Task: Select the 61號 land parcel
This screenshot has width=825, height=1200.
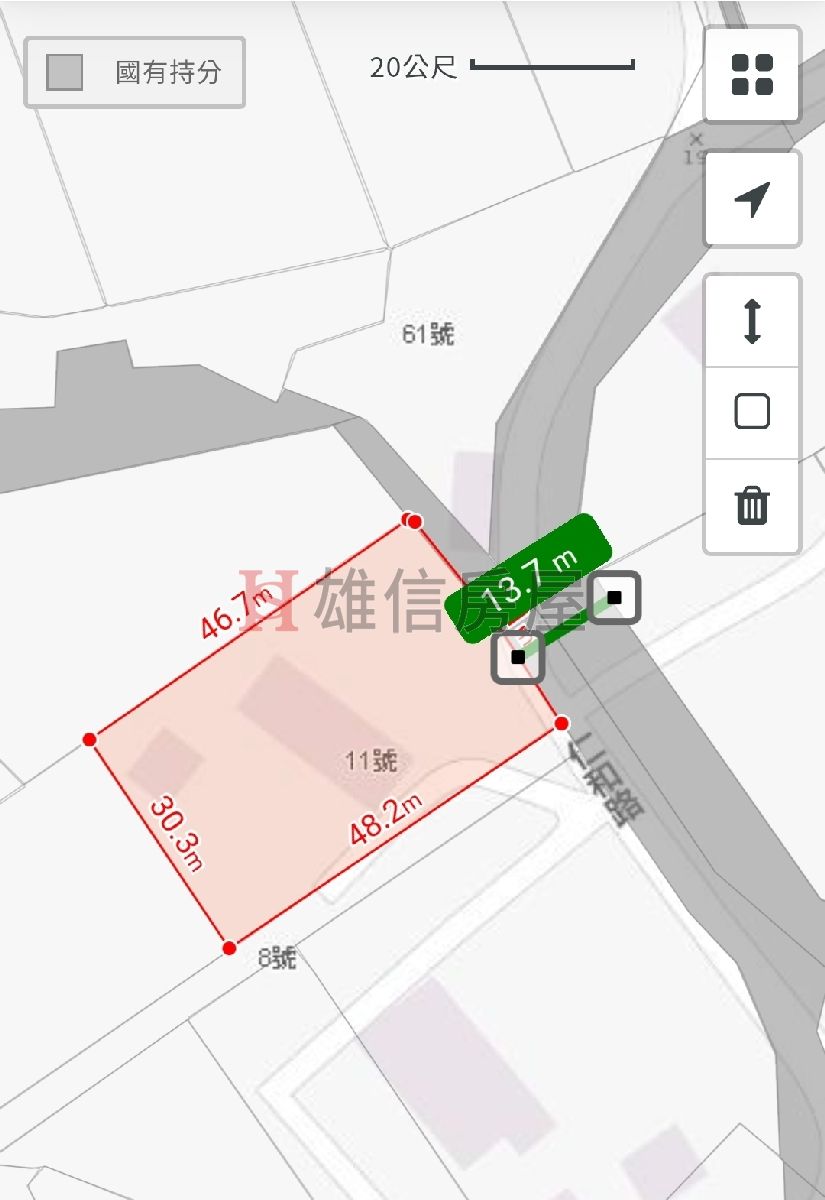Action: click(427, 334)
